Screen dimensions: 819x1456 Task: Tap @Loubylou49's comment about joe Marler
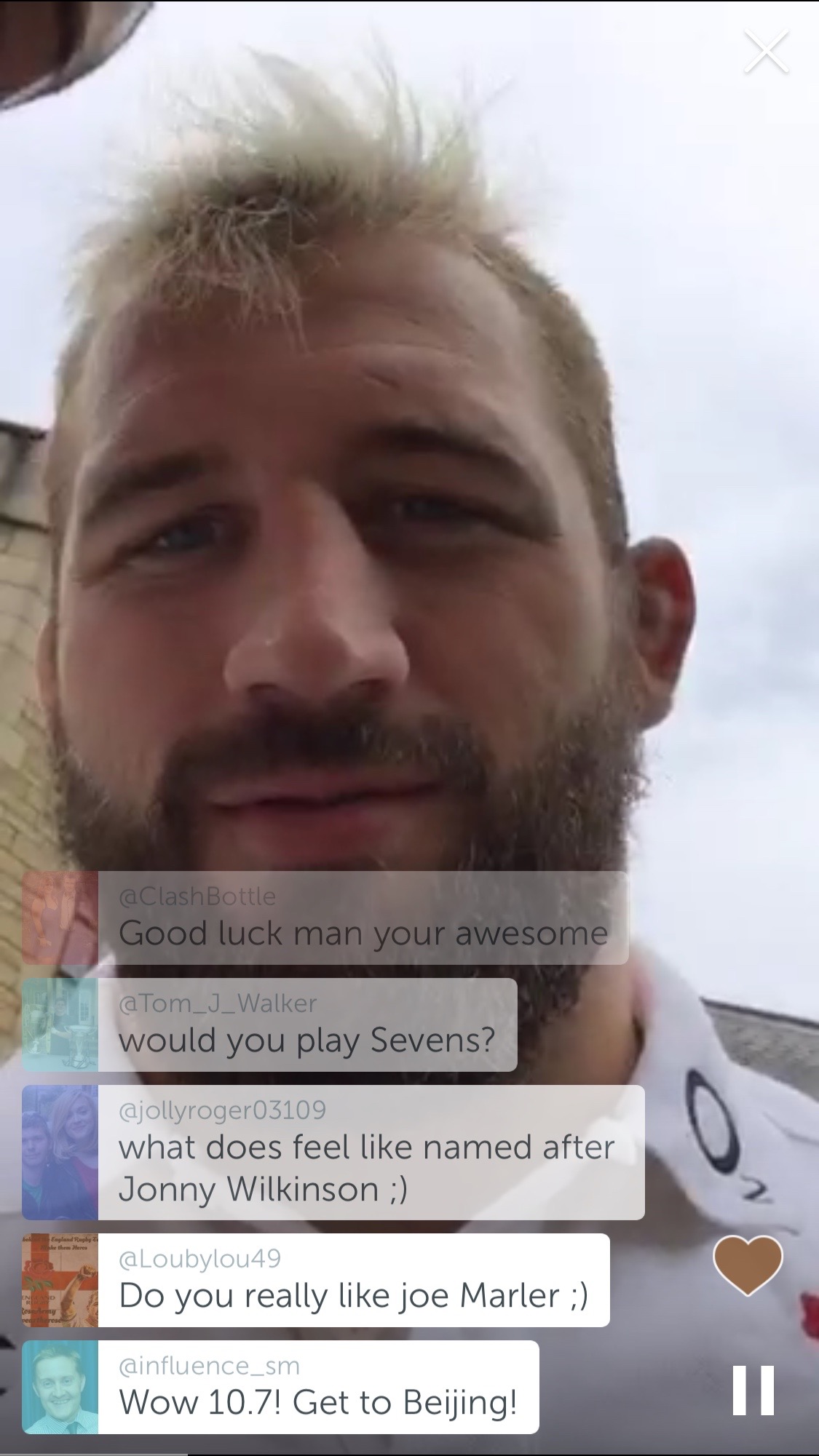[353, 1281]
